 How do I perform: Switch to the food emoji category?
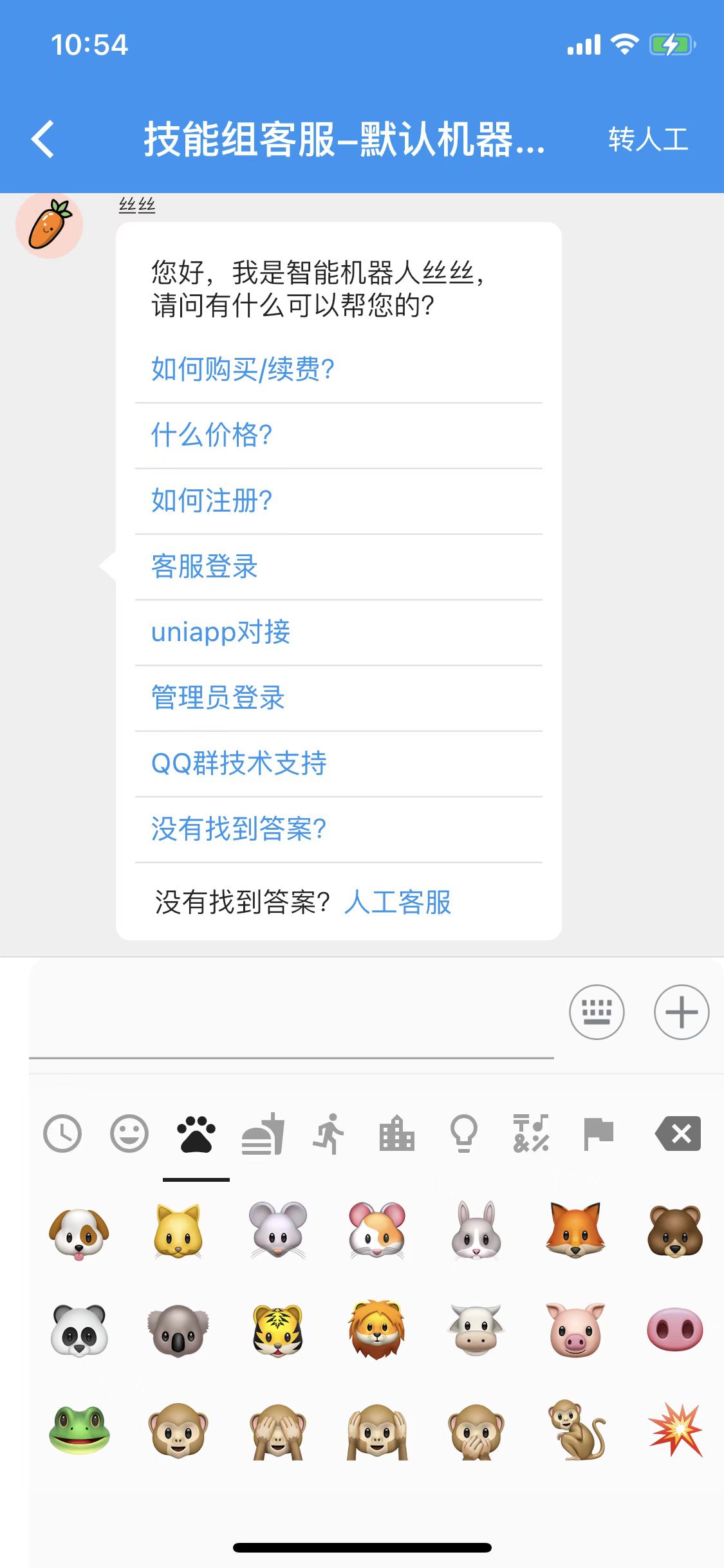tap(263, 1134)
